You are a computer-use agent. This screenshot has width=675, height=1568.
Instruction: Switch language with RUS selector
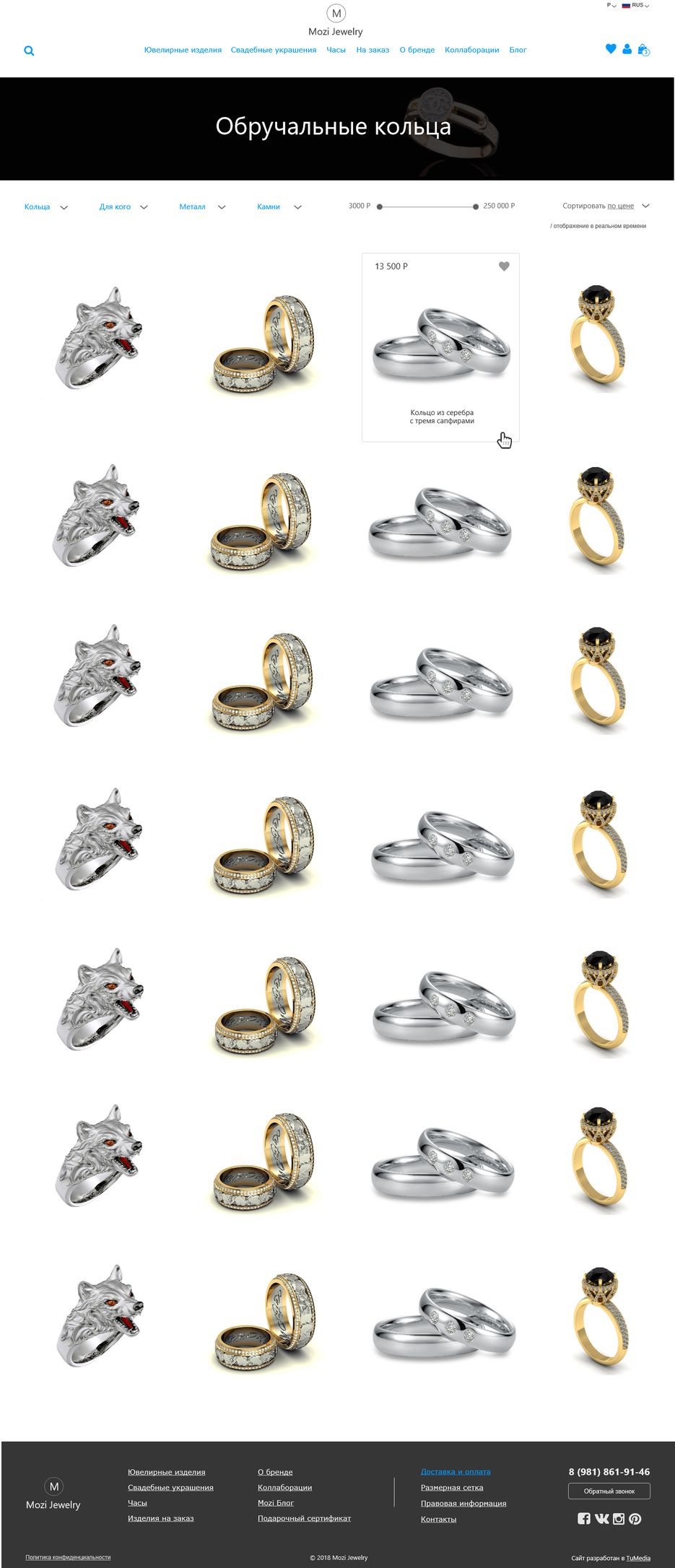[x=637, y=5]
